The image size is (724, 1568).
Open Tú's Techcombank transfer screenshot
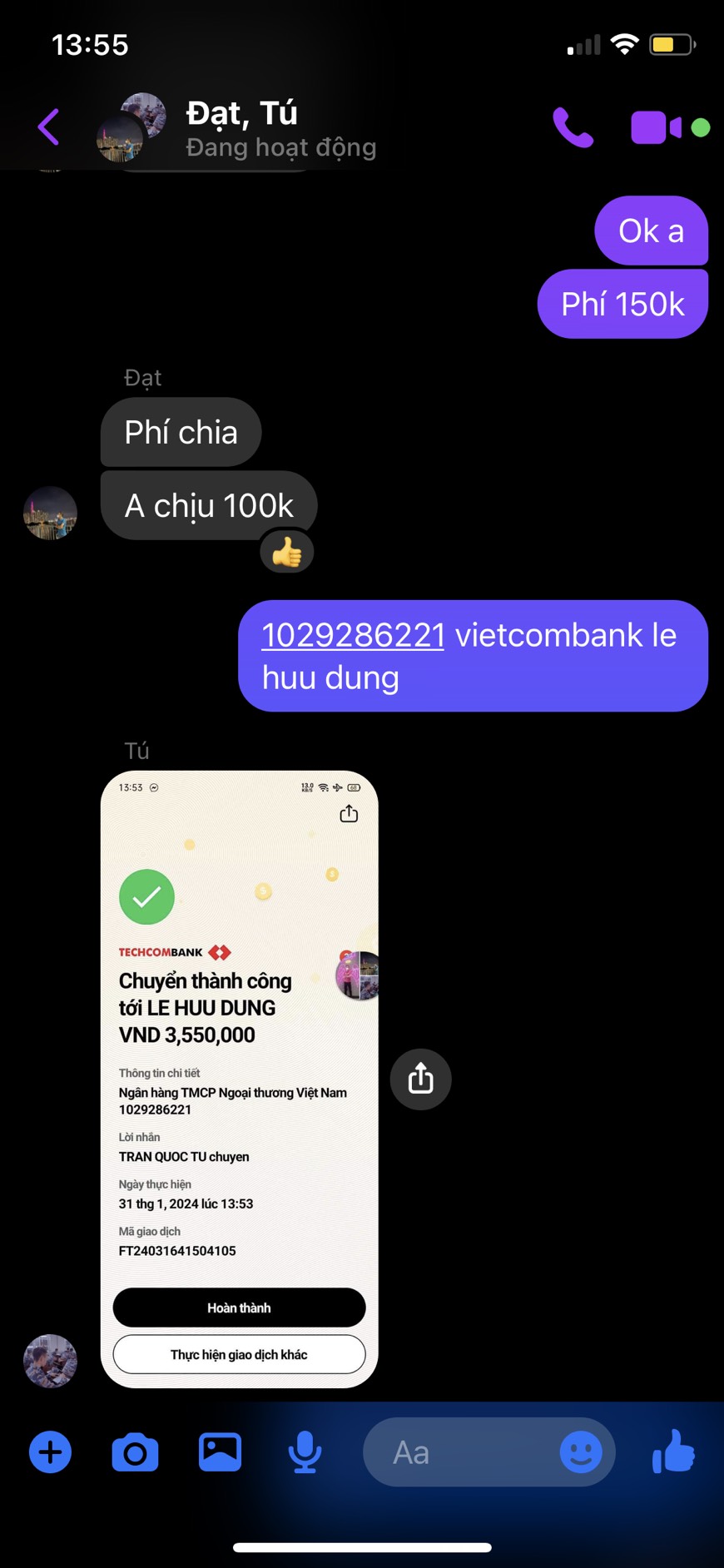coord(239,1079)
